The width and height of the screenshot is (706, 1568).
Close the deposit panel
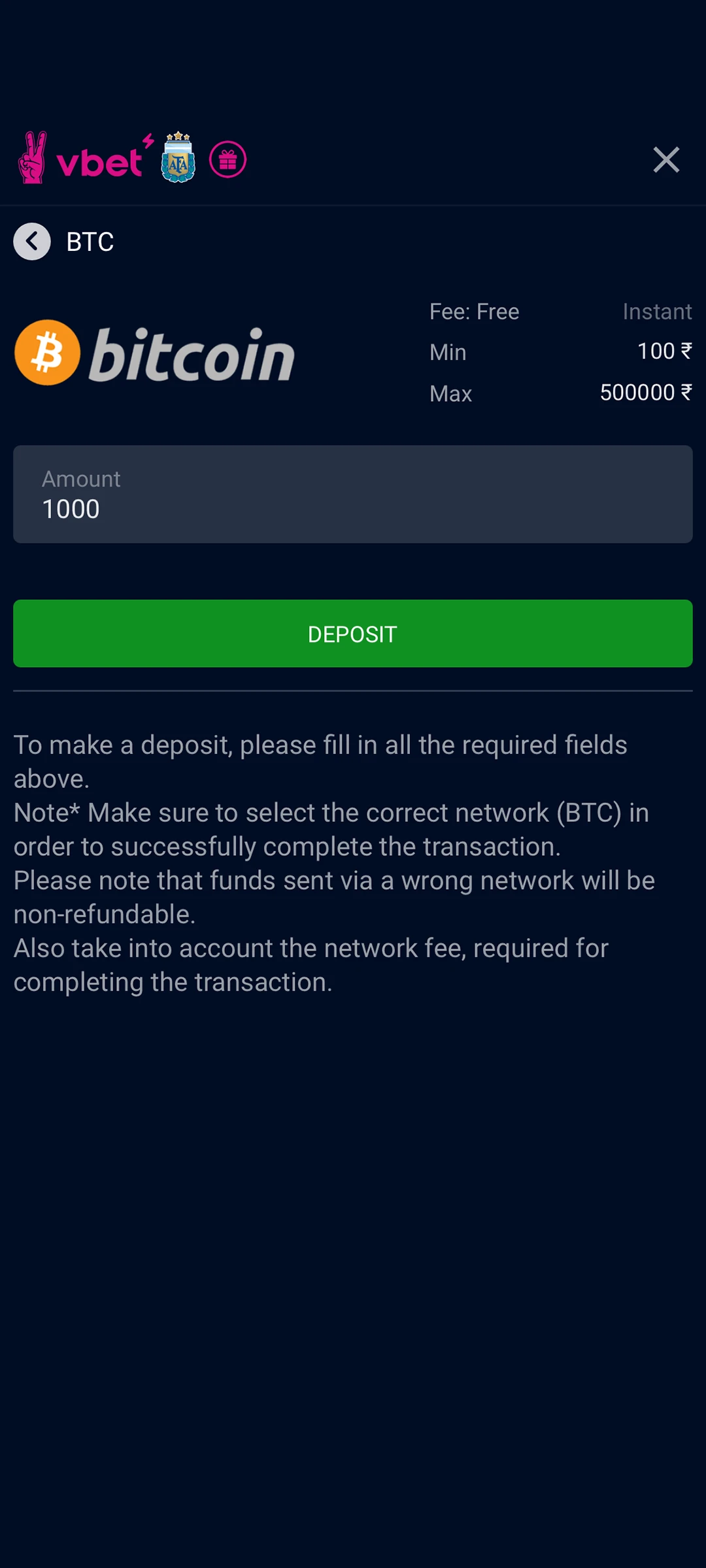point(665,160)
